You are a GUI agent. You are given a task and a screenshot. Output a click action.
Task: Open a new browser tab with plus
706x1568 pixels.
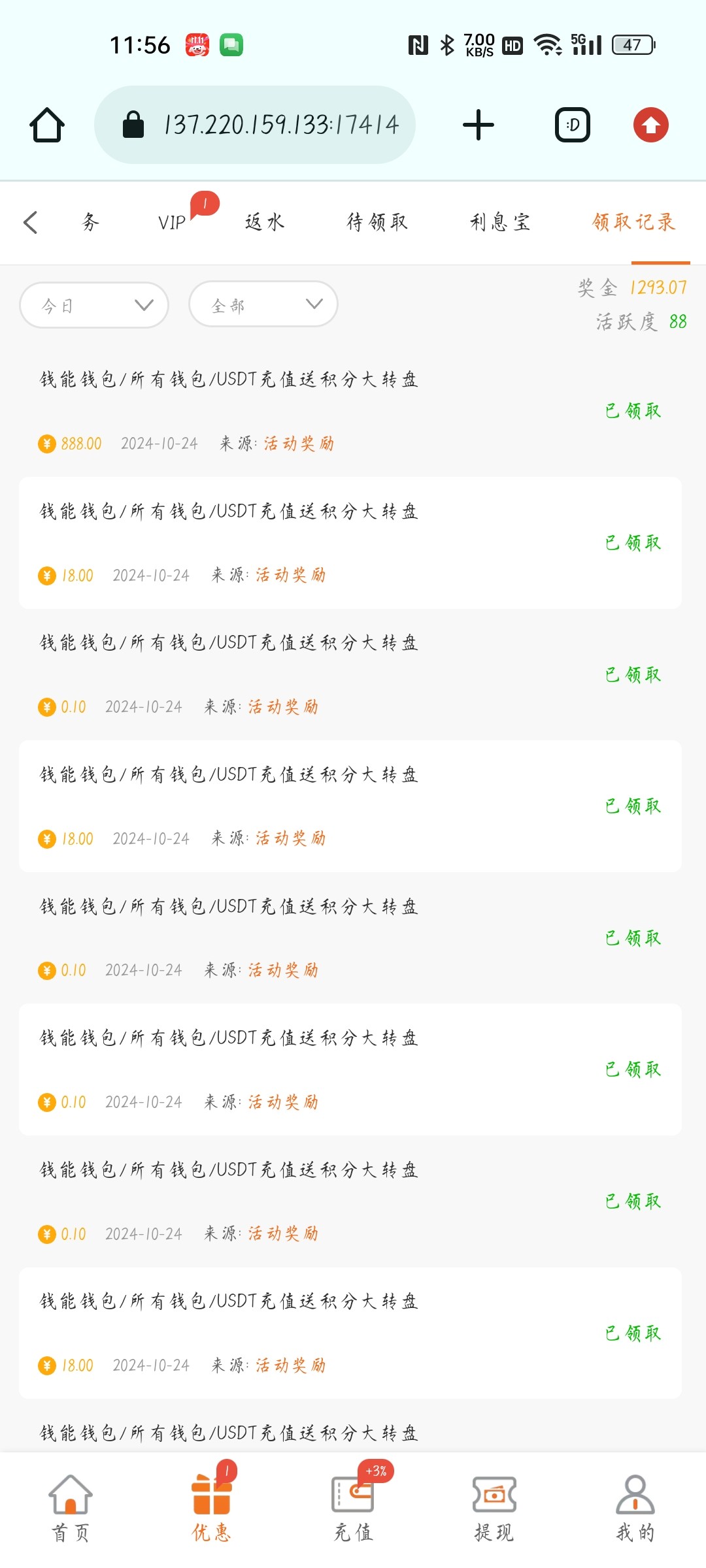[479, 125]
